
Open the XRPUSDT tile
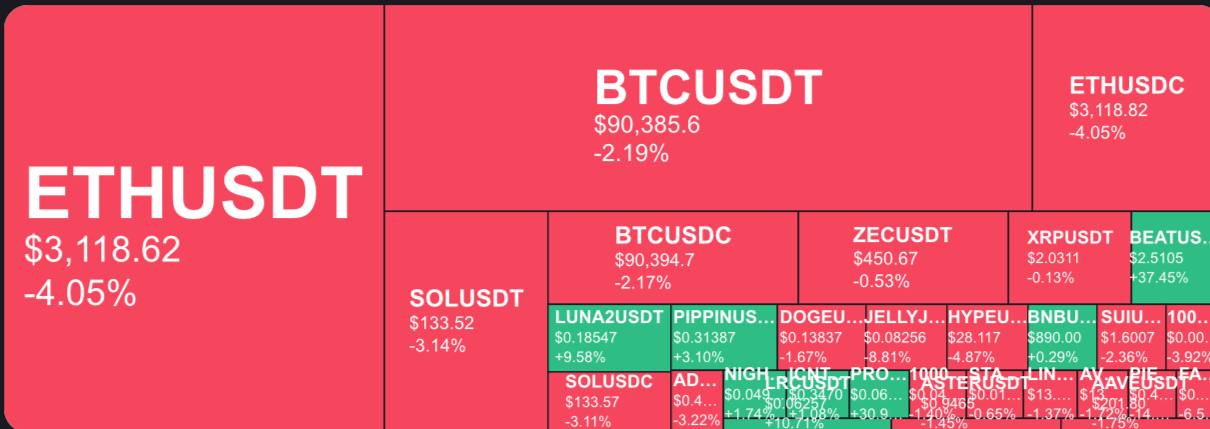point(1069,258)
